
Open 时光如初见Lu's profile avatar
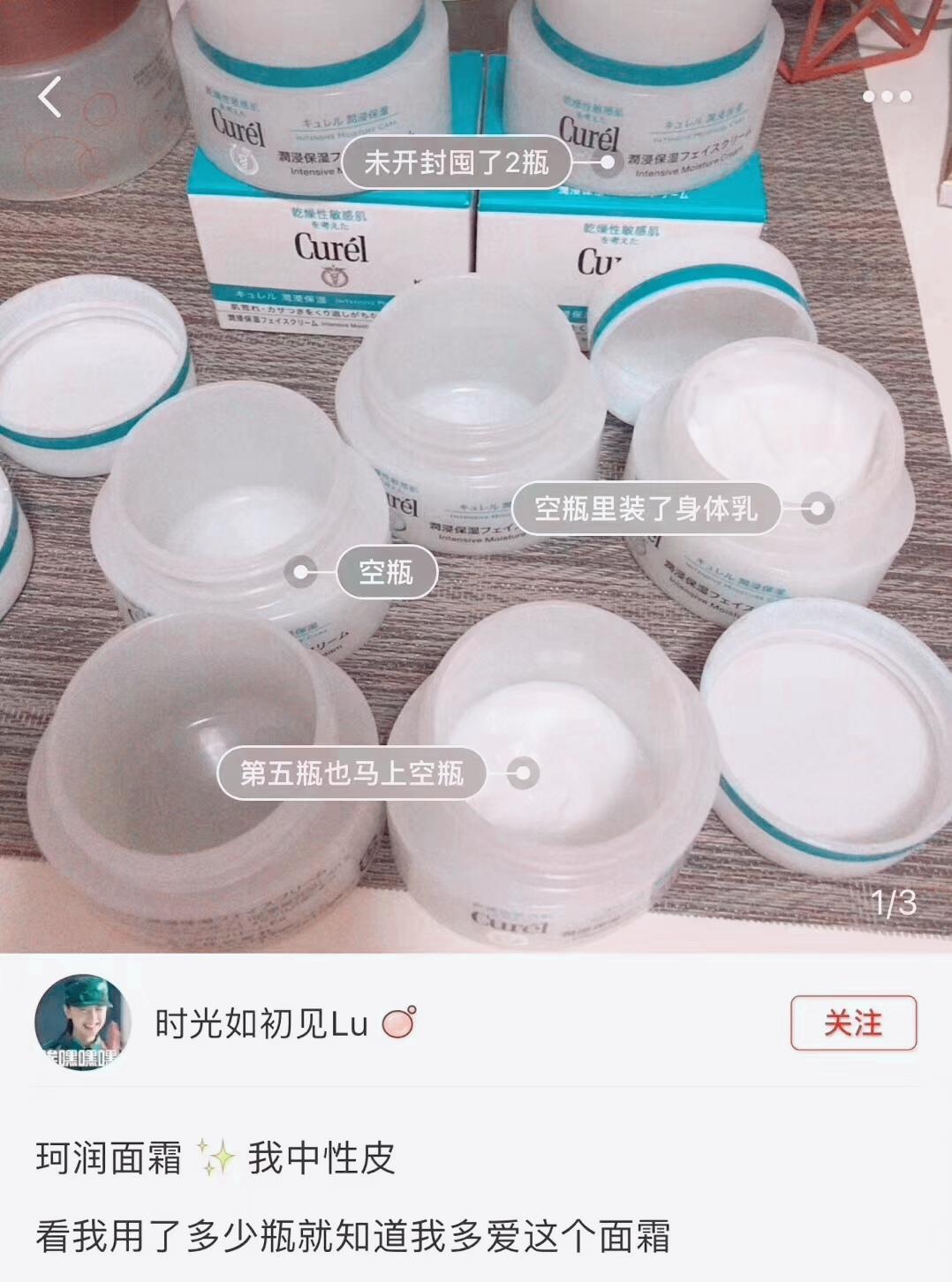(82, 1022)
